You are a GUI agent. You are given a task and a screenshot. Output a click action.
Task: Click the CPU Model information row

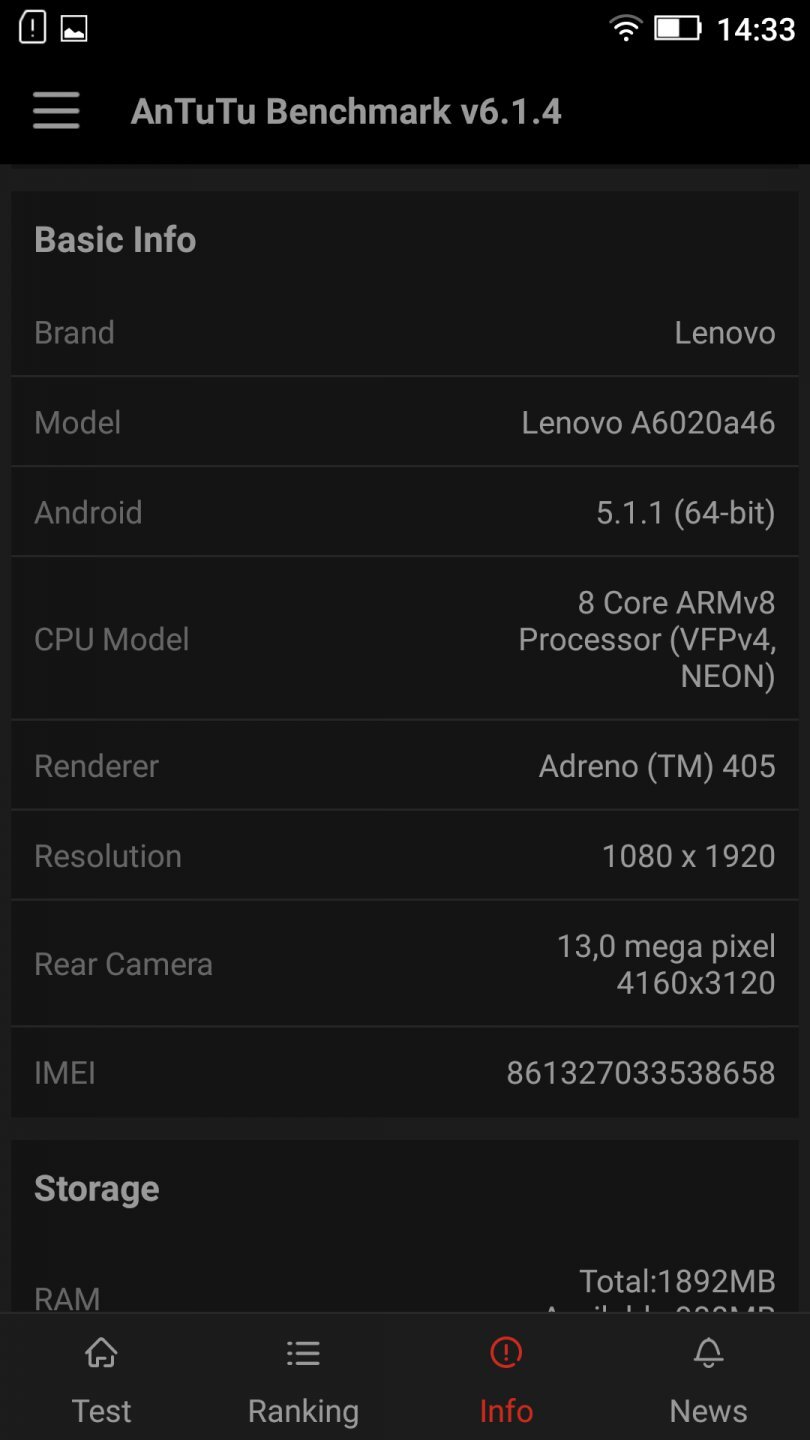coord(405,639)
